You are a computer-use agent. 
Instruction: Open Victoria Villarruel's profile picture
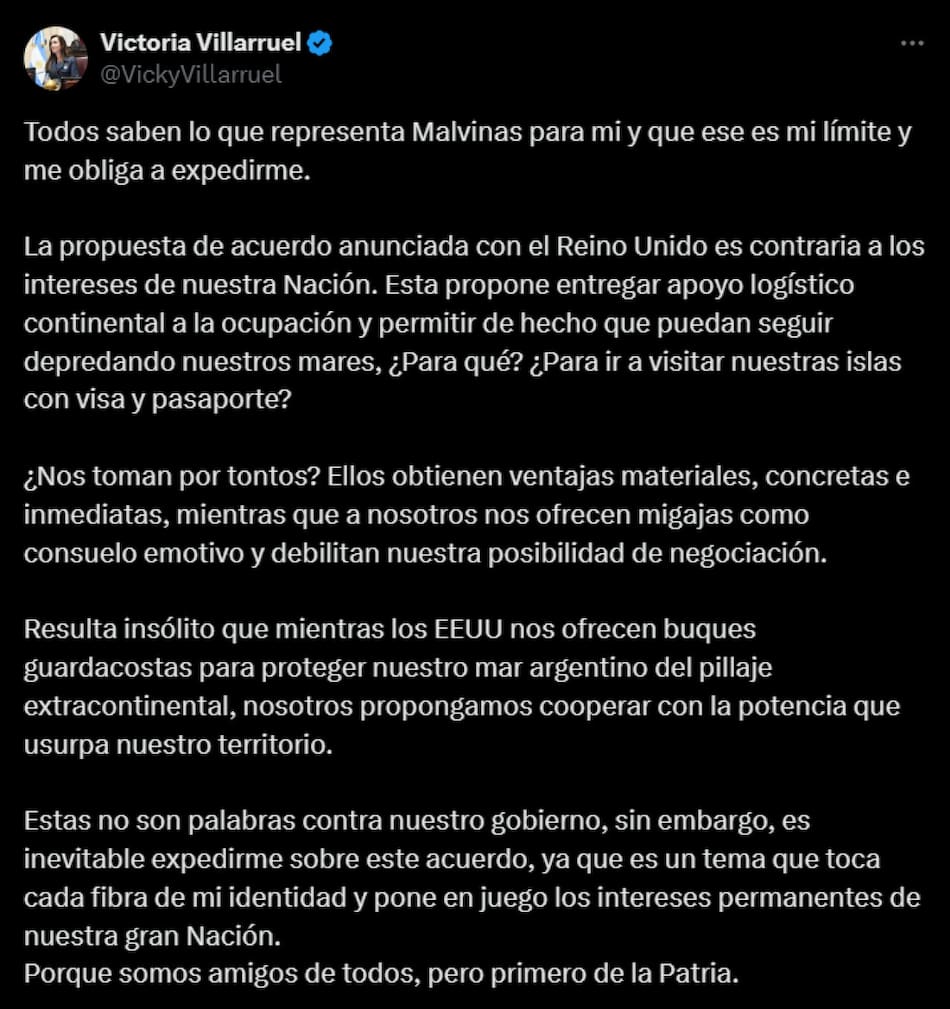click(56, 58)
